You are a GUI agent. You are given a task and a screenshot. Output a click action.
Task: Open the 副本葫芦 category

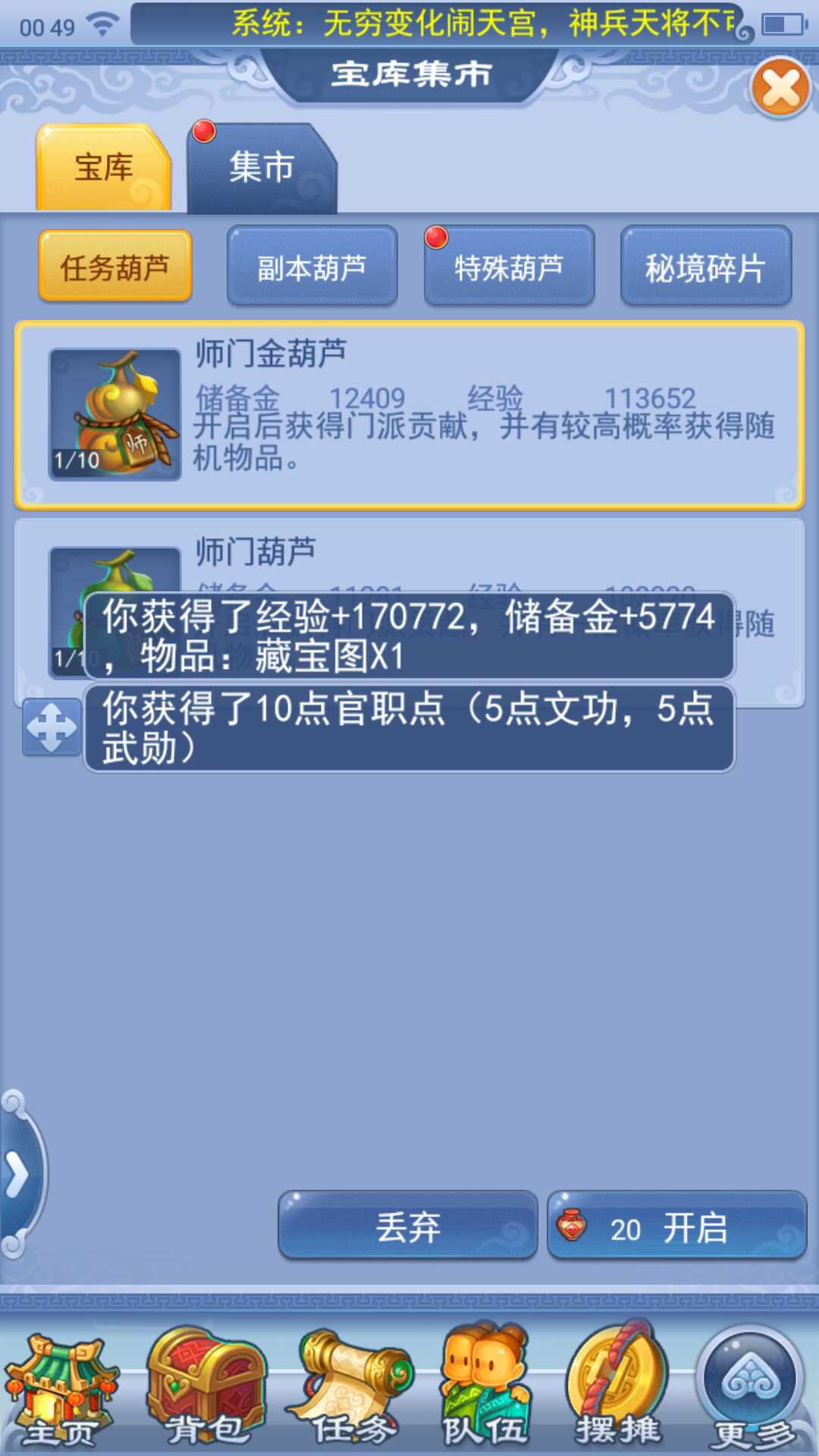point(312,267)
